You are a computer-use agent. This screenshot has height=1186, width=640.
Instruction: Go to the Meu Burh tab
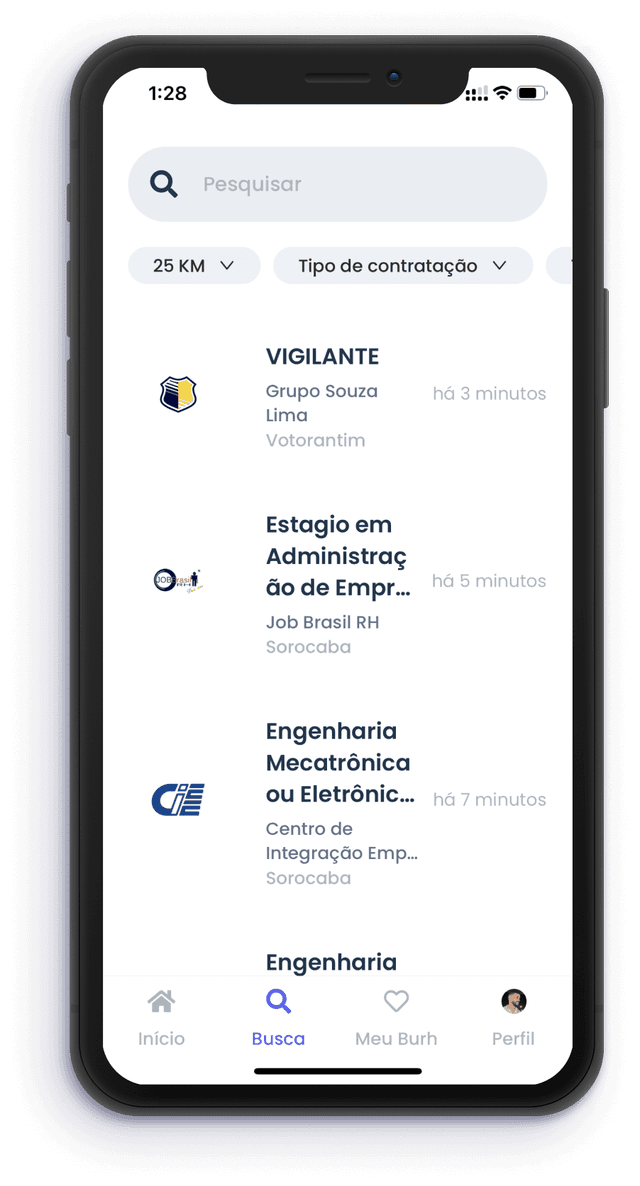pyautogui.click(x=396, y=1018)
